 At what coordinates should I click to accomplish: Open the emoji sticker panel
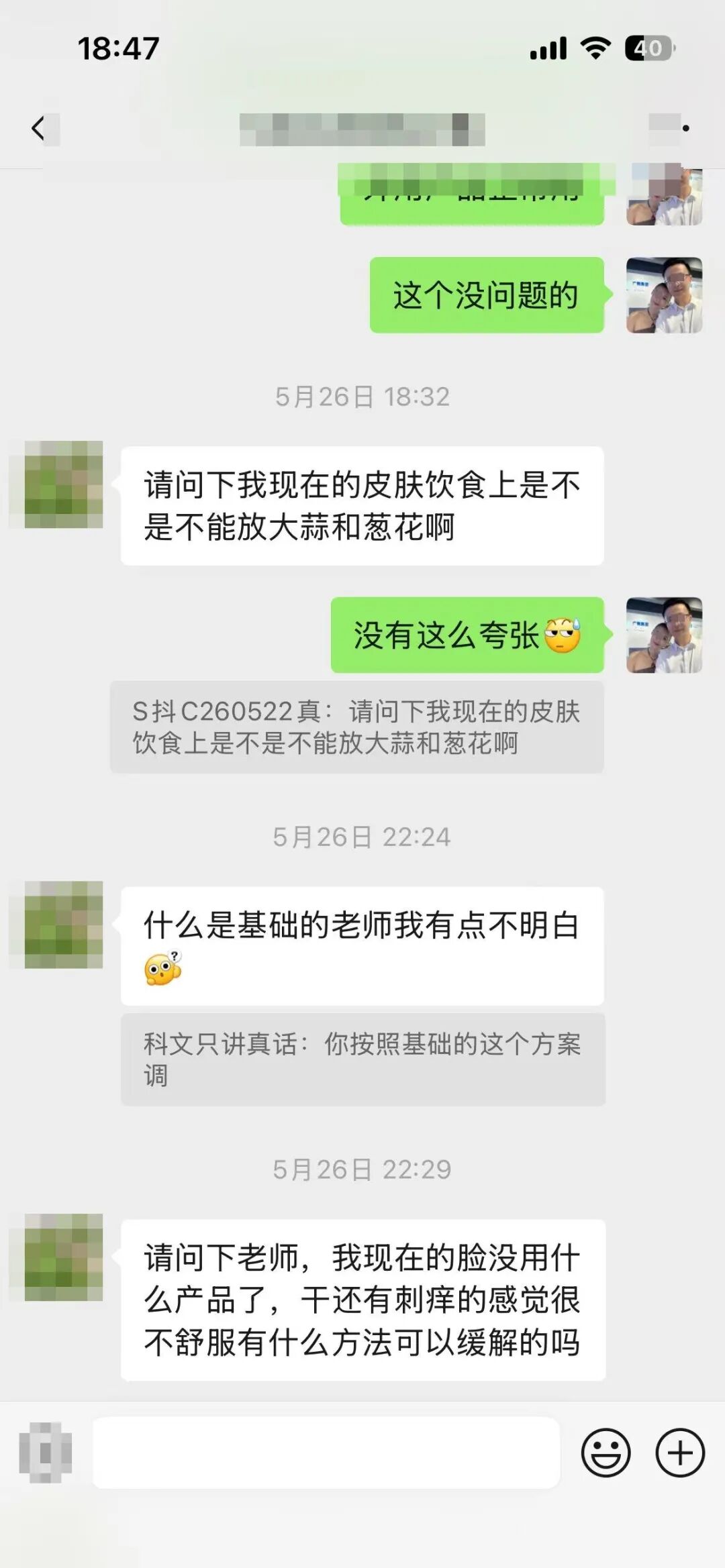(606, 1453)
